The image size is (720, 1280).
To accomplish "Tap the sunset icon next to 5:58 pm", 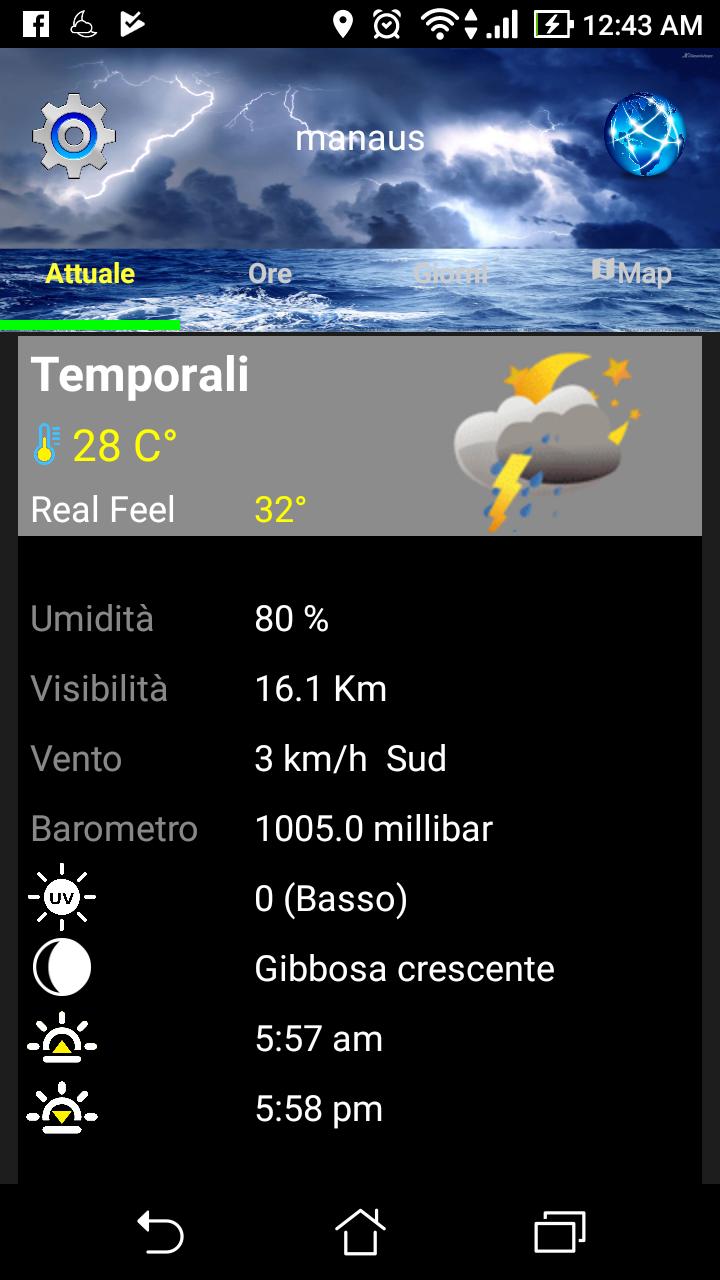I will (61, 1108).
